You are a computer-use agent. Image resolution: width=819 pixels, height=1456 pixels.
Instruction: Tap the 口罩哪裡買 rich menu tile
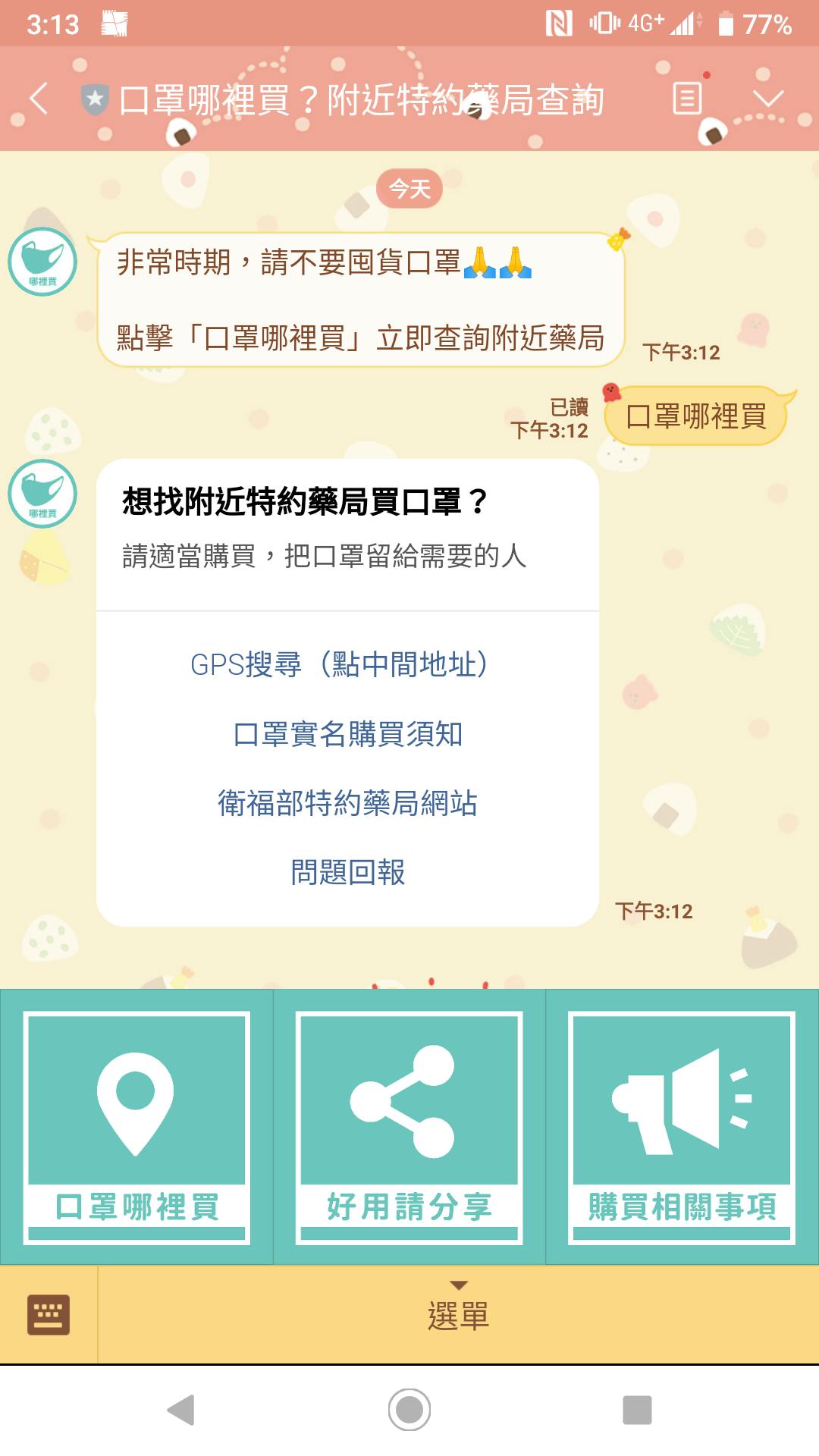pyautogui.click(x=136, y=1127)
